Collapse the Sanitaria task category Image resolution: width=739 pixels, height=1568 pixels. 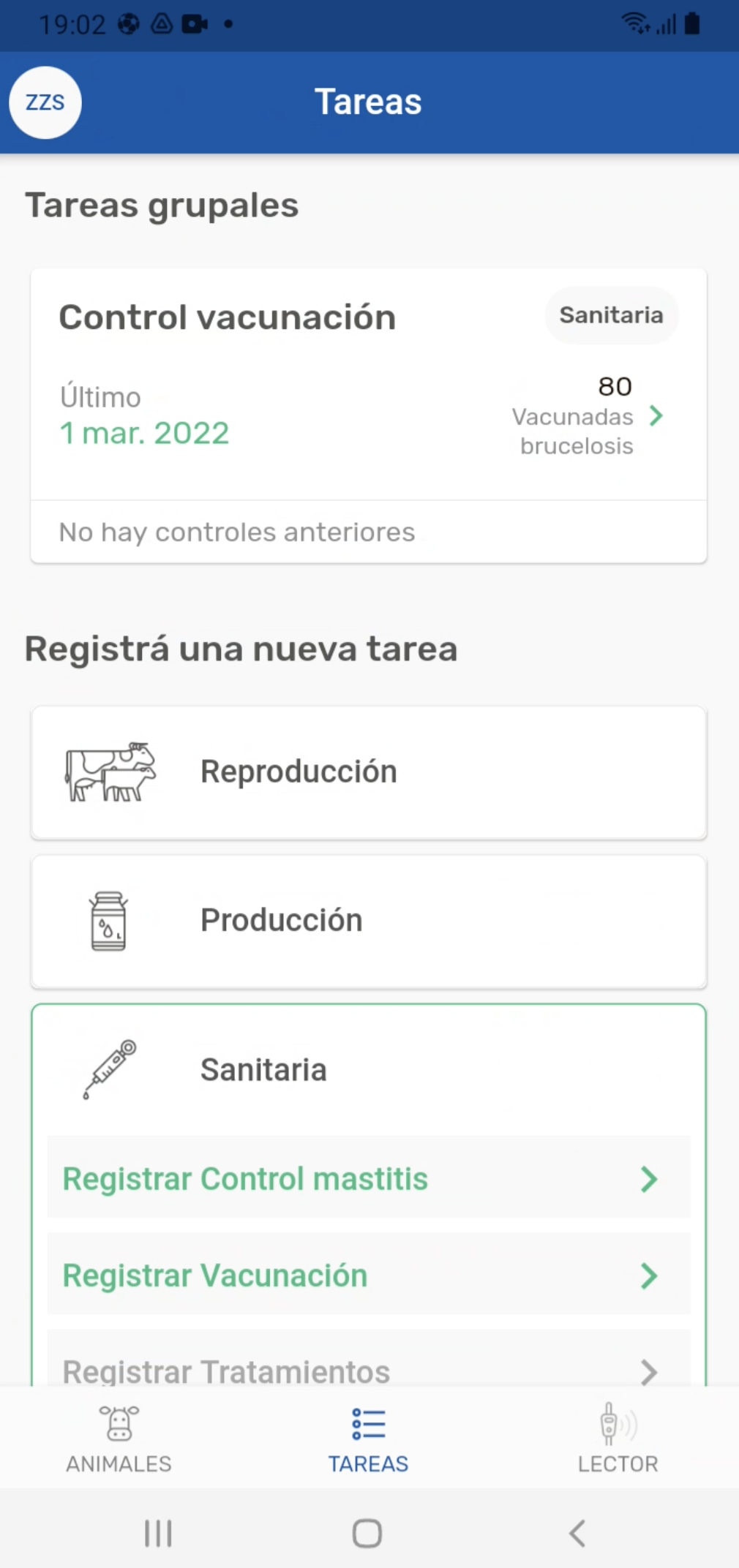(x=369, y=1070)
